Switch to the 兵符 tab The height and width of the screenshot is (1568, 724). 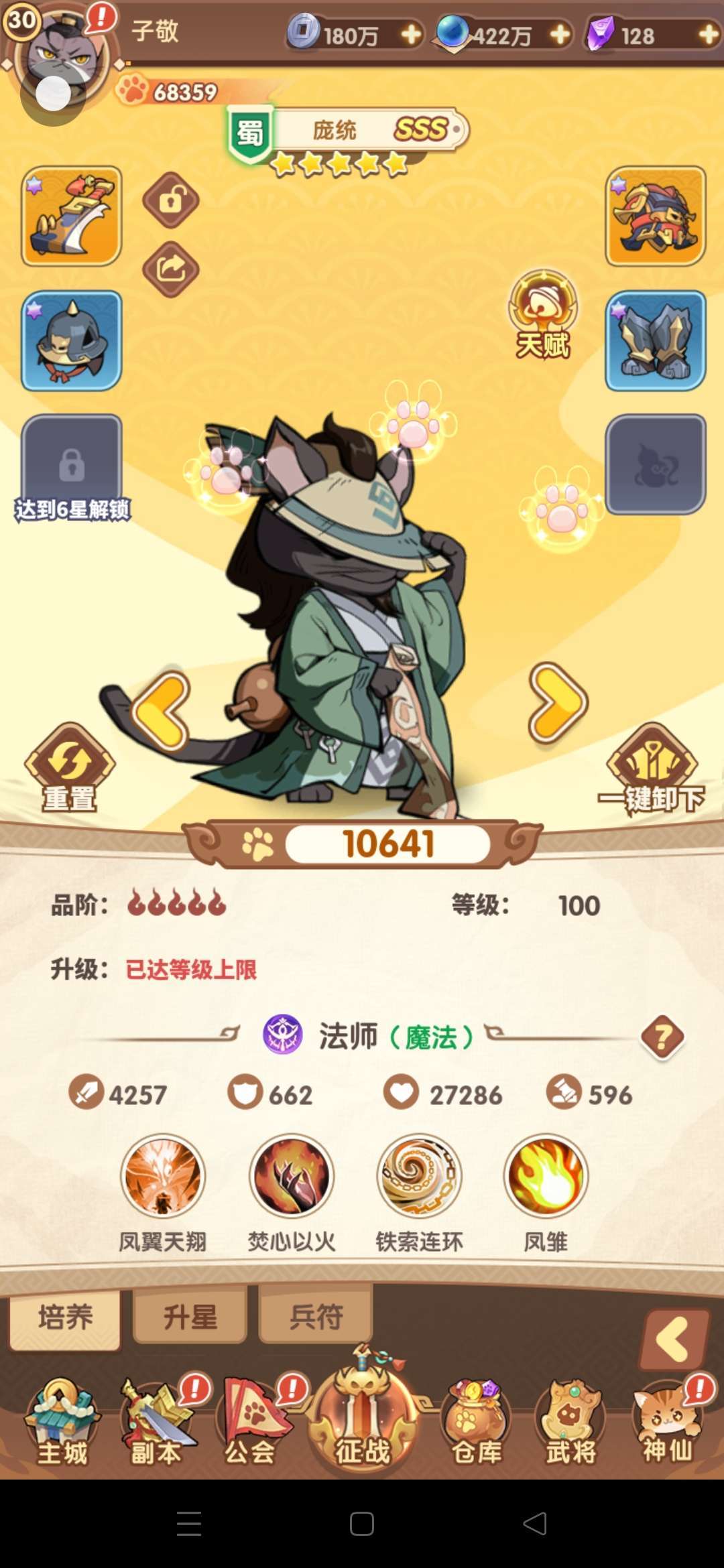pyautogui.click(x=316, y=1317)
